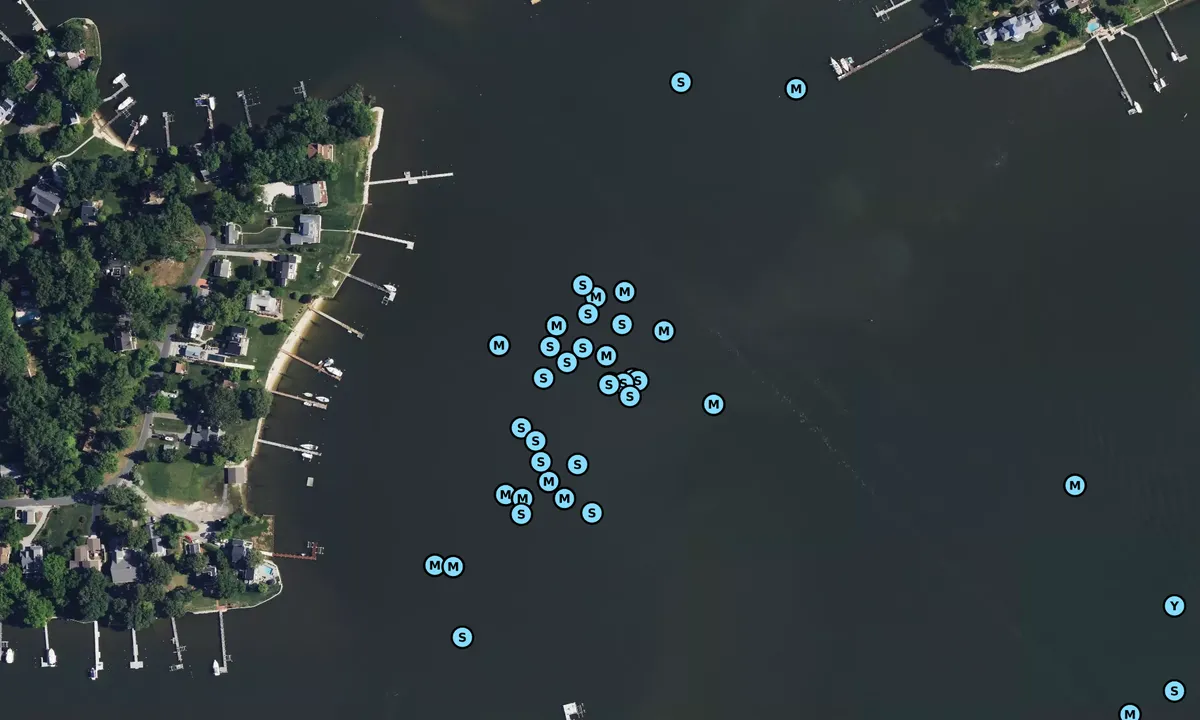Open the S marker beside the lone top M marker

click(680, 83)
